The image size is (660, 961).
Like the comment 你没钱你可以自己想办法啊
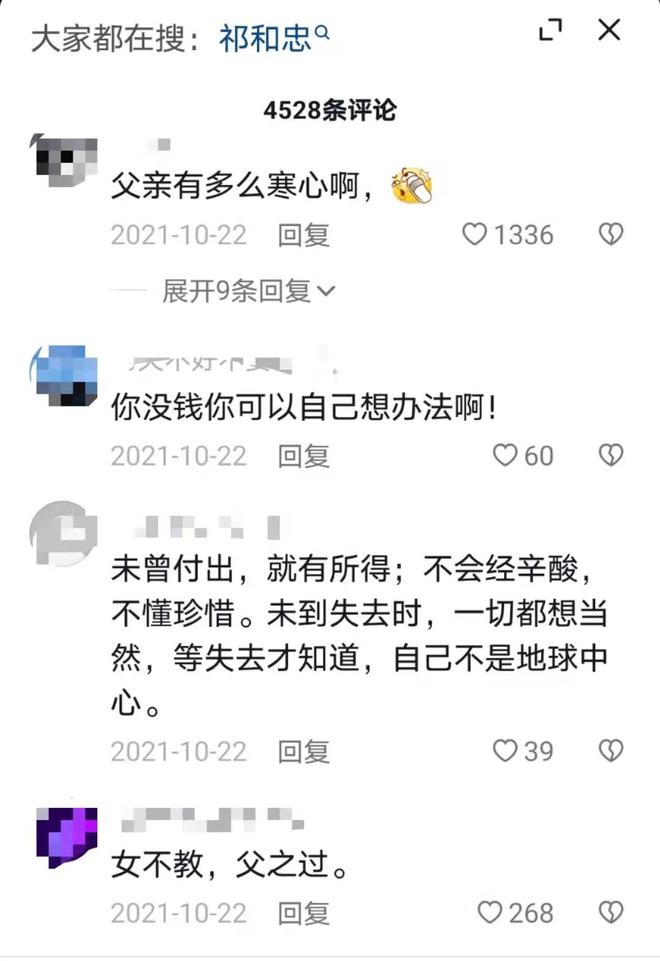click(x=506, y=456)
